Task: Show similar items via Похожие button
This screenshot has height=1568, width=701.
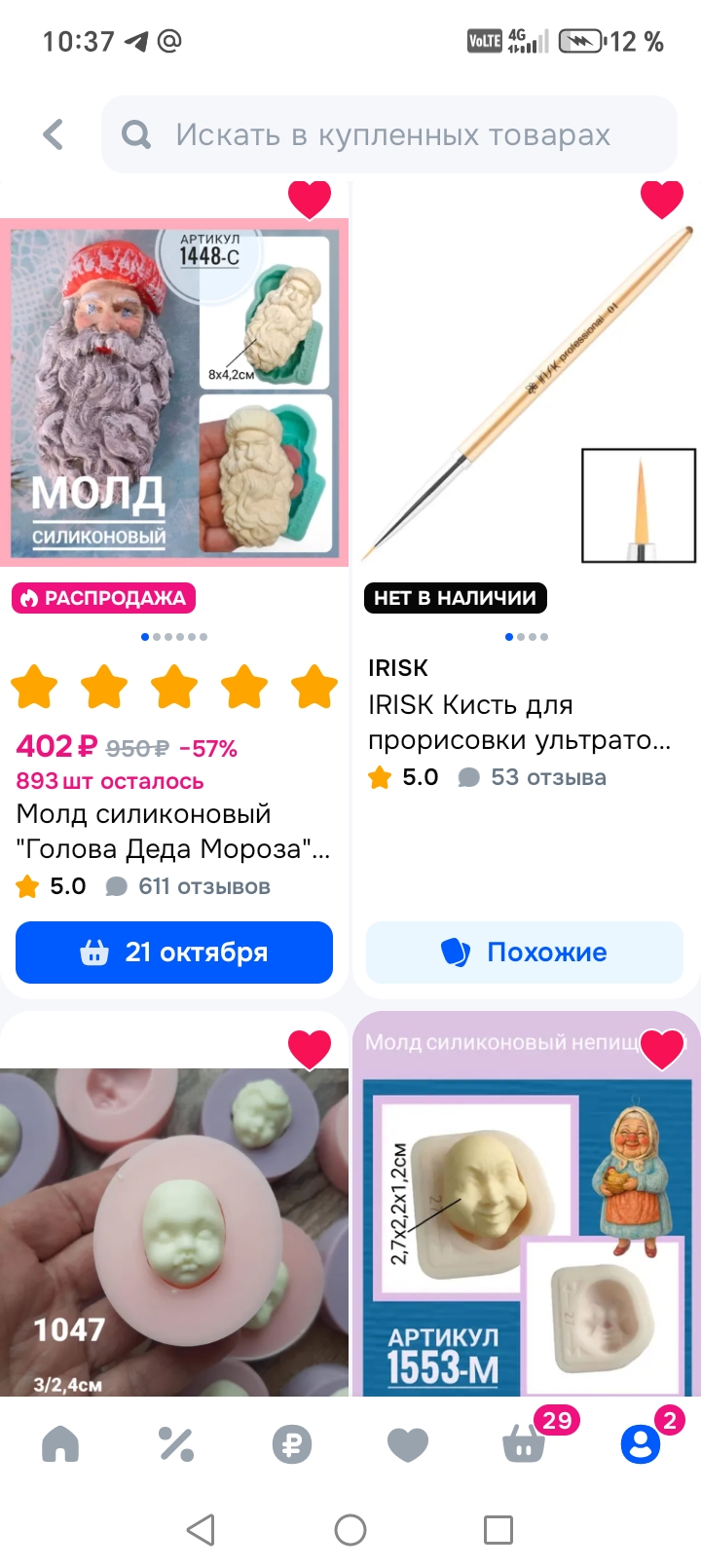Action: point(525,952)
